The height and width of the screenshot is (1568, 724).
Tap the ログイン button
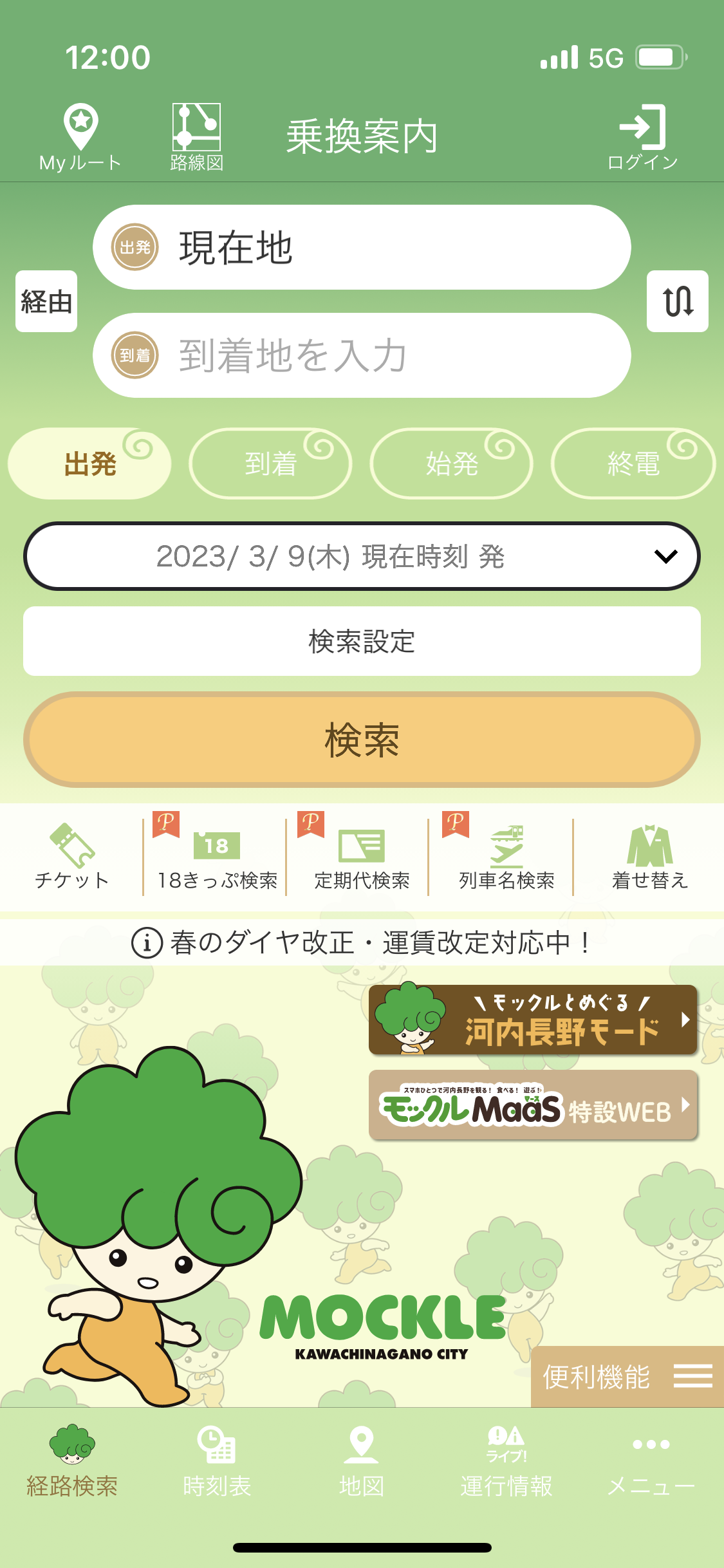coord(642,138)
